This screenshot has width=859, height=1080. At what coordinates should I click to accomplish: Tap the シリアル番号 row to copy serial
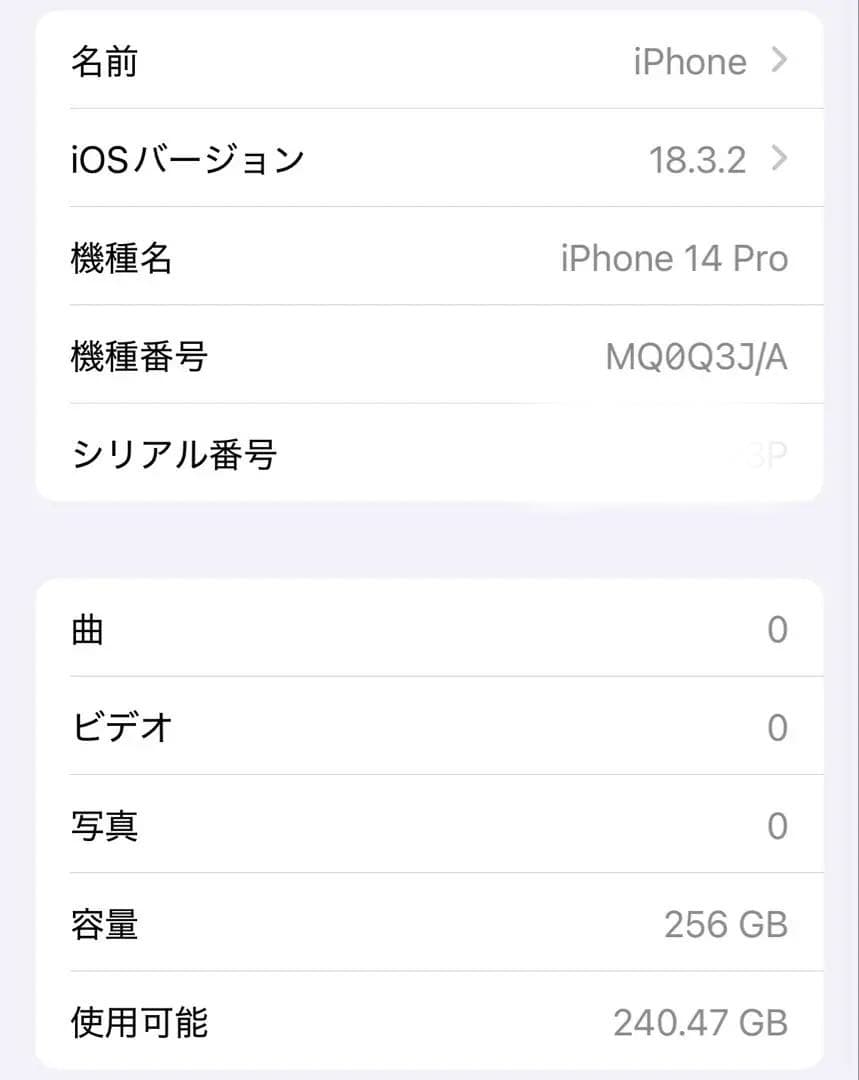tap(430, 455)
